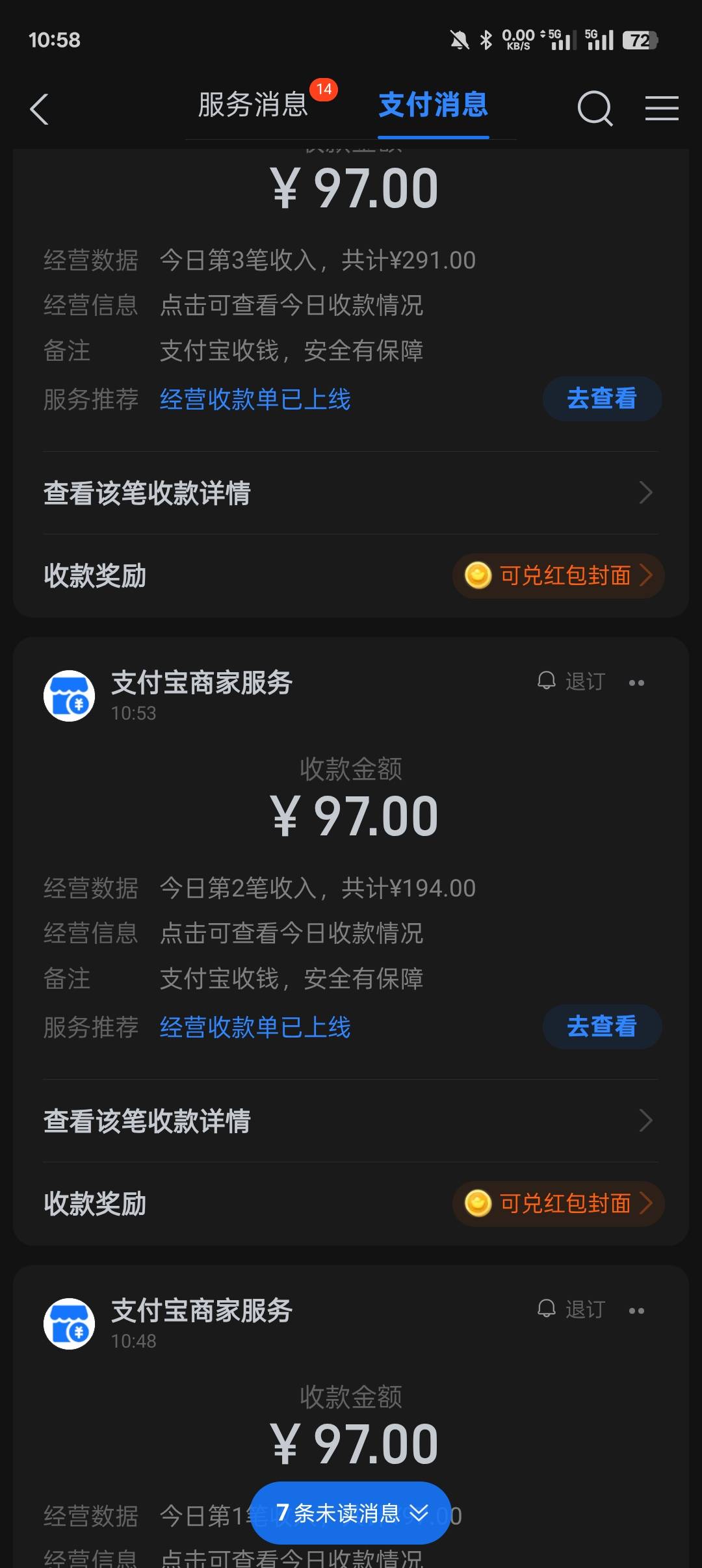Open 可兑红包封面 reward in ¥291.00 card
This screenshot has width=702, height=1568.
[x=558, y=575]
